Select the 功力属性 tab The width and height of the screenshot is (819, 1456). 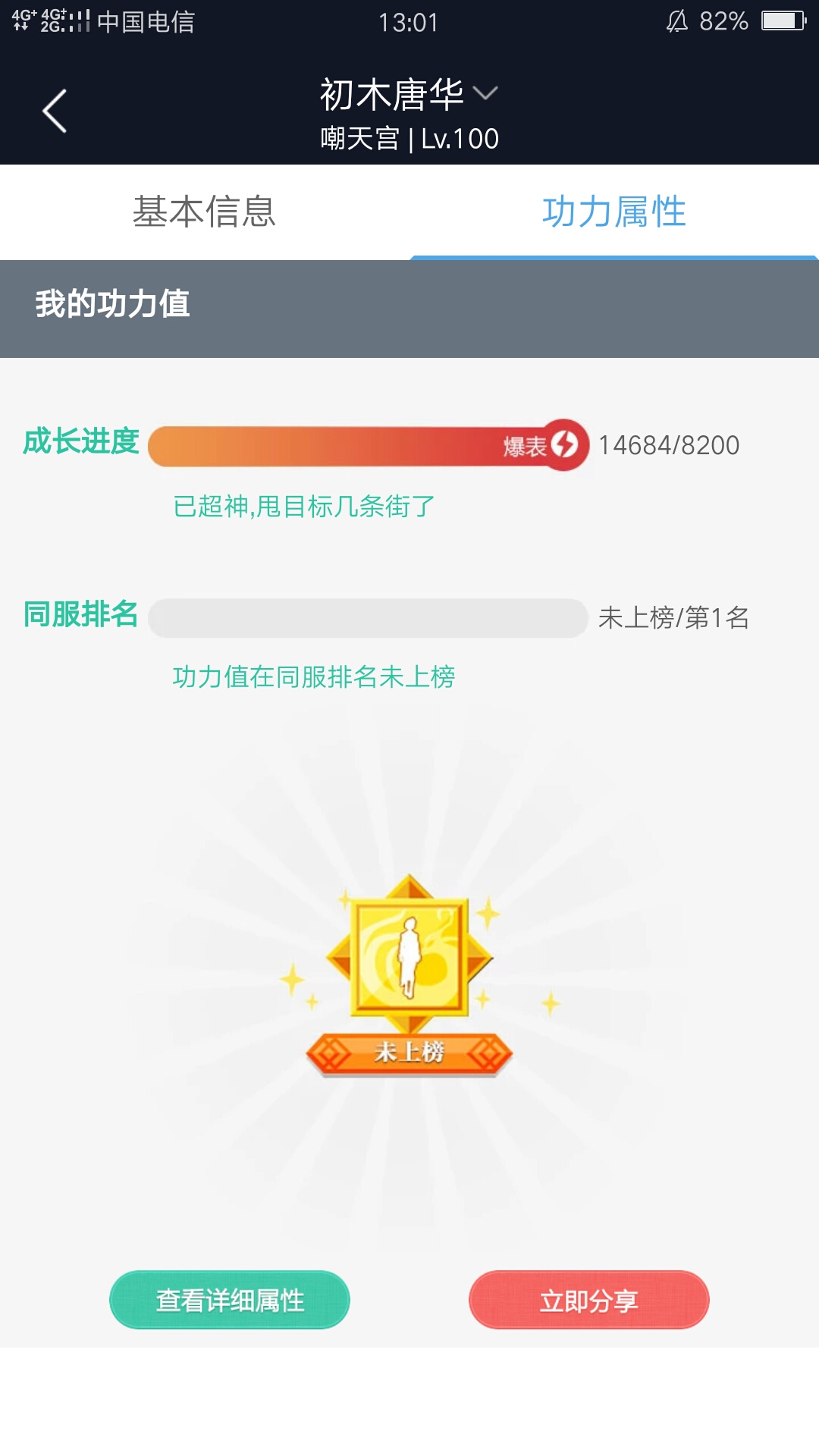[613, 212]
